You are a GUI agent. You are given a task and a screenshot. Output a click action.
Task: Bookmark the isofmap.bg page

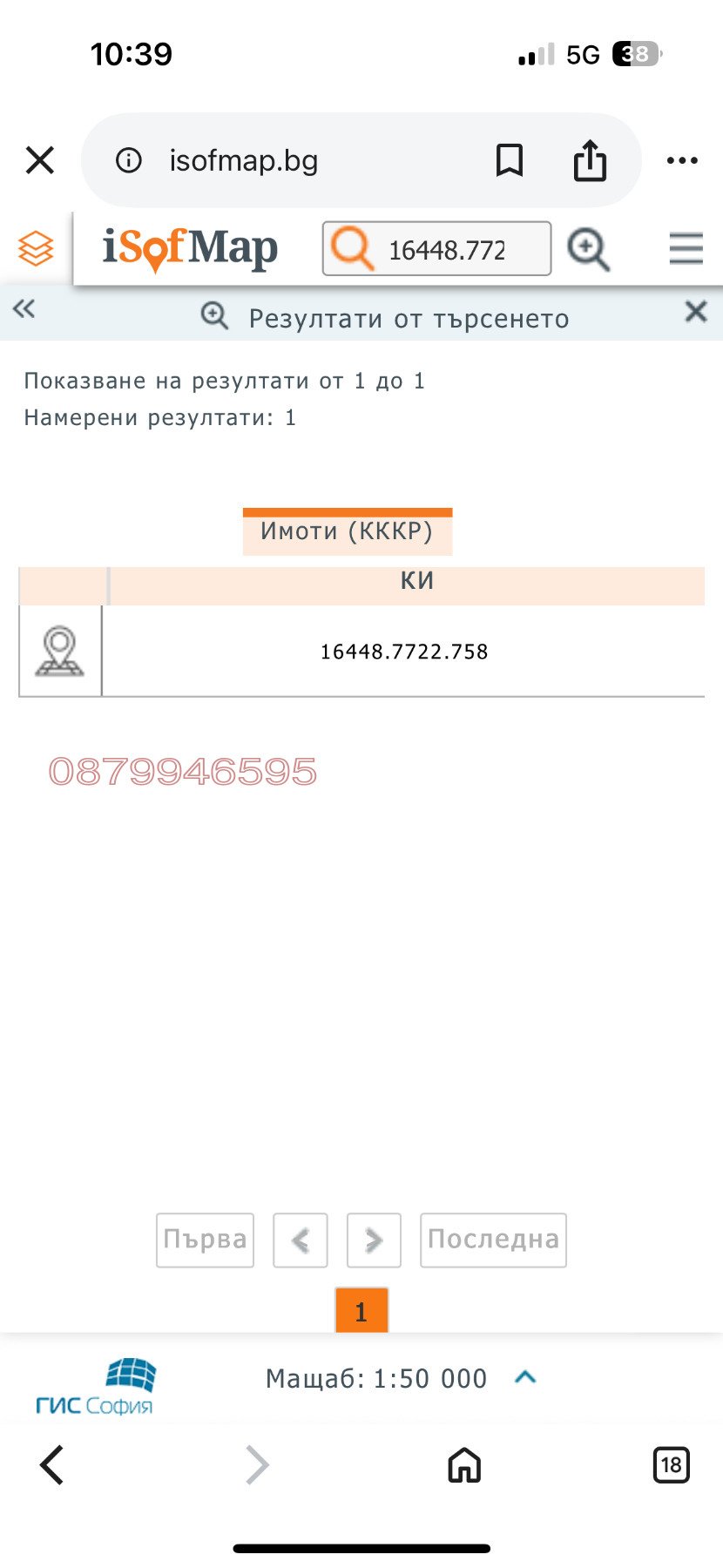(x=509, y=160)
